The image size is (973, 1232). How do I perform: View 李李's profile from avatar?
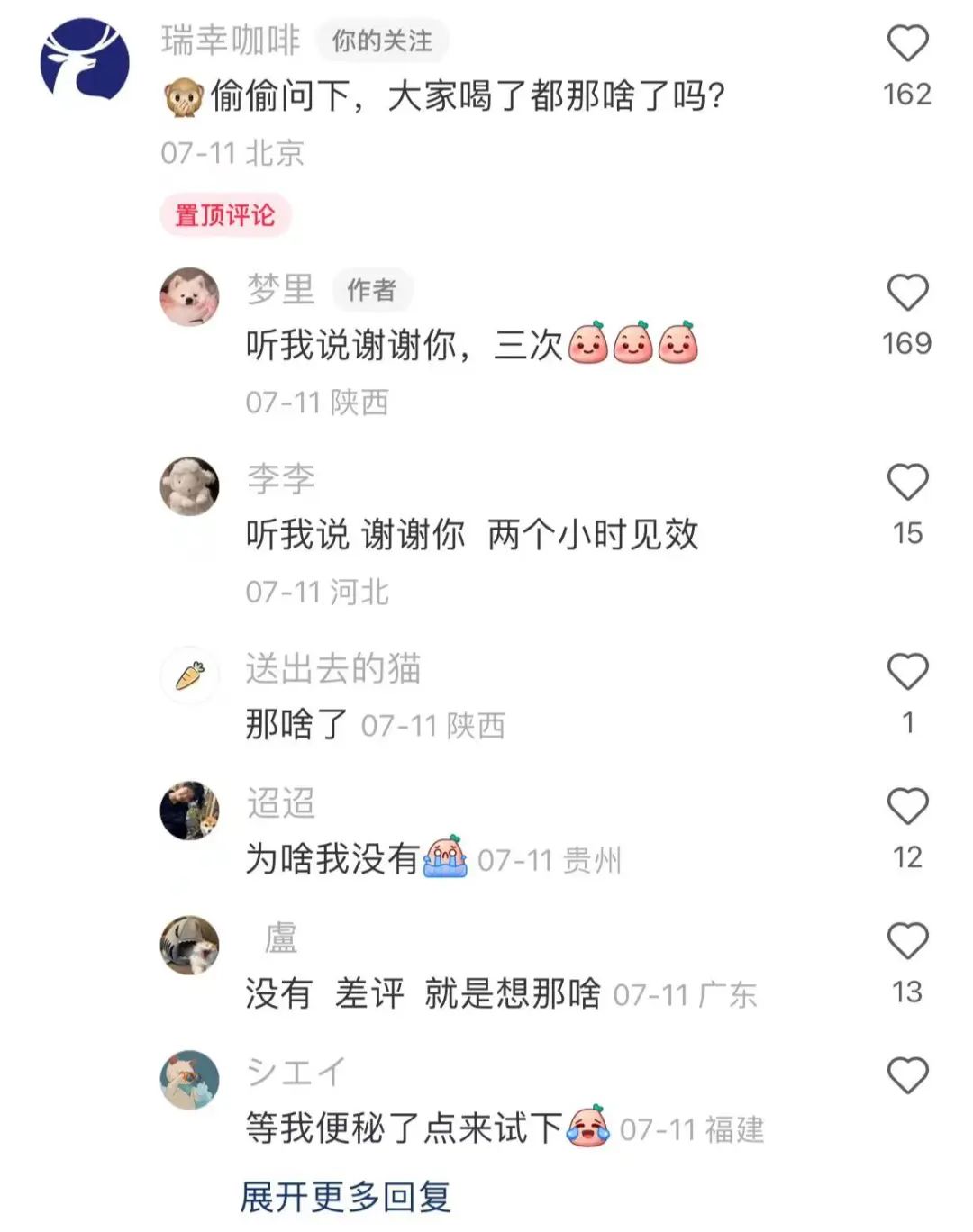click(x=189, y=485)
